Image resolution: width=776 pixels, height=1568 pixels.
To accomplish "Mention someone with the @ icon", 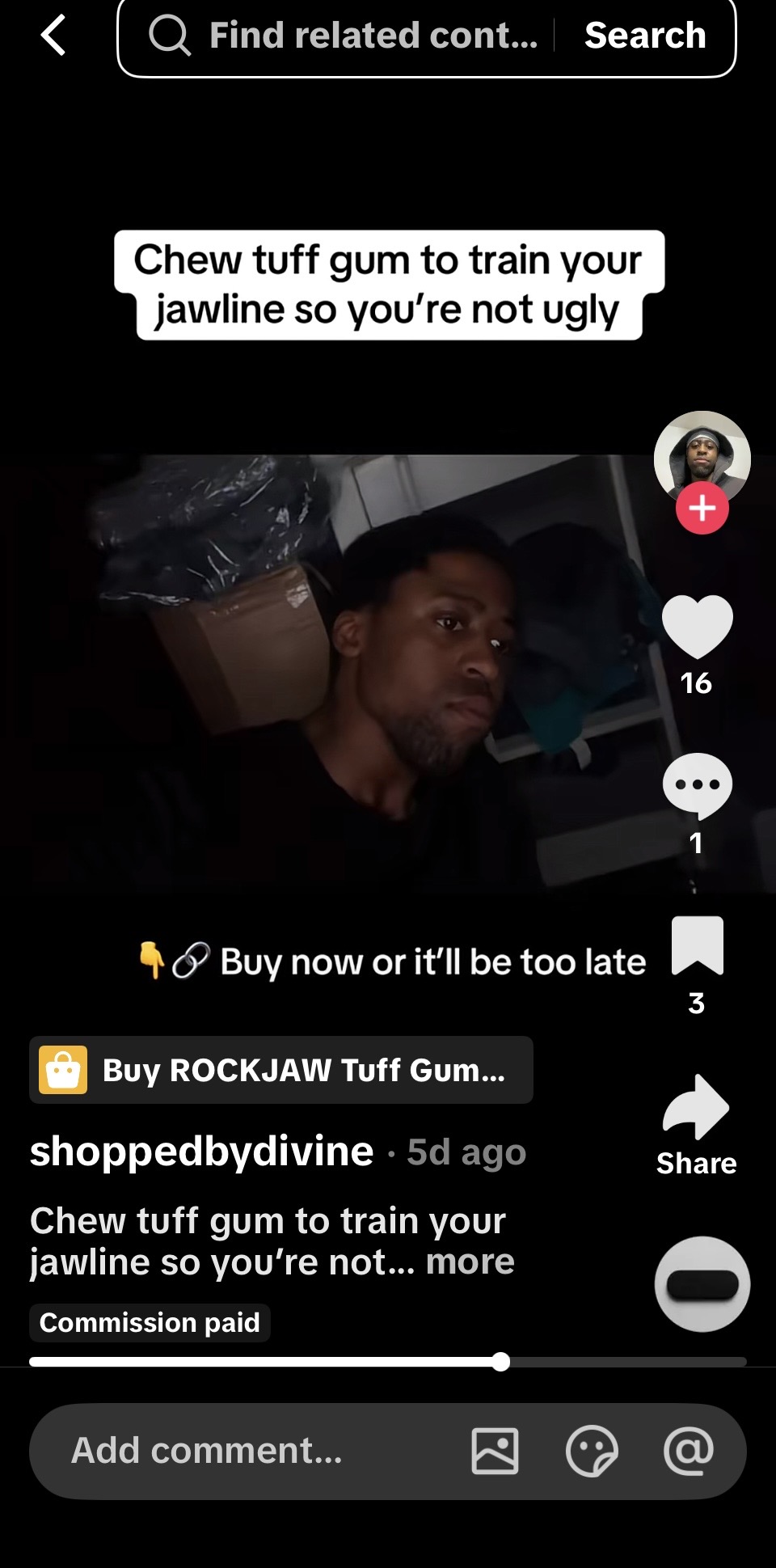I will (x=689, y=1451).
